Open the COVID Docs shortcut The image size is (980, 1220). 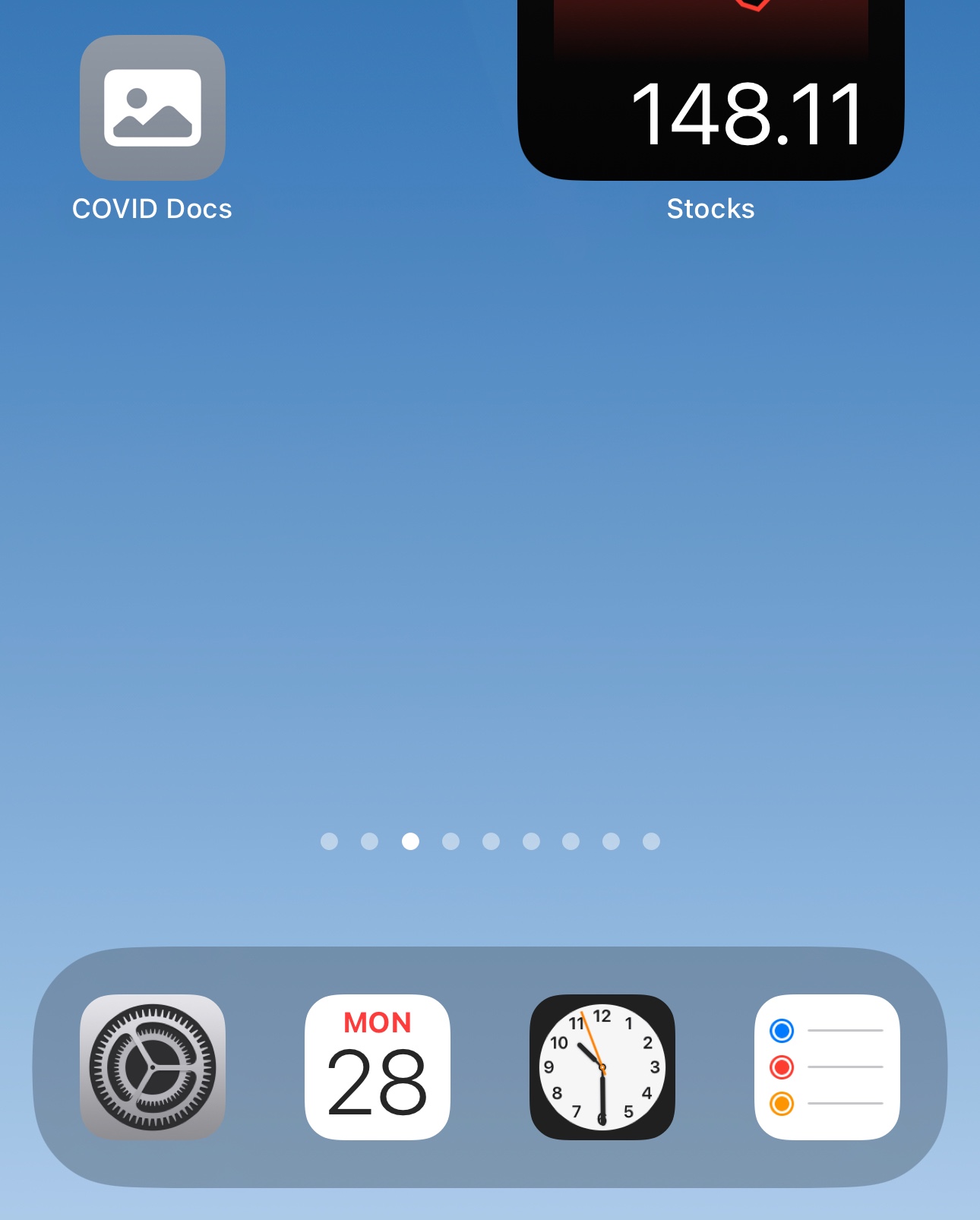153,108
